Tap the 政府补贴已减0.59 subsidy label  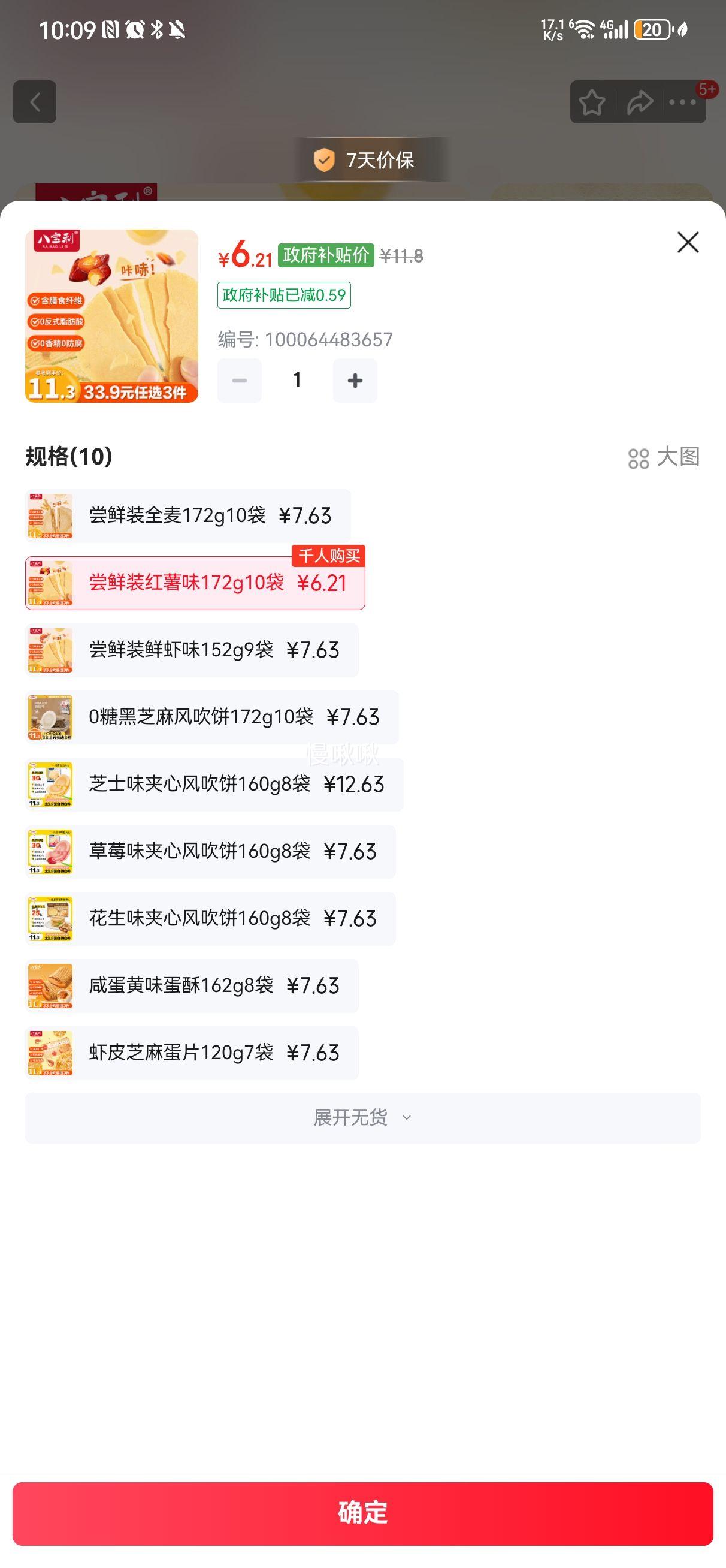click(283, 297)
